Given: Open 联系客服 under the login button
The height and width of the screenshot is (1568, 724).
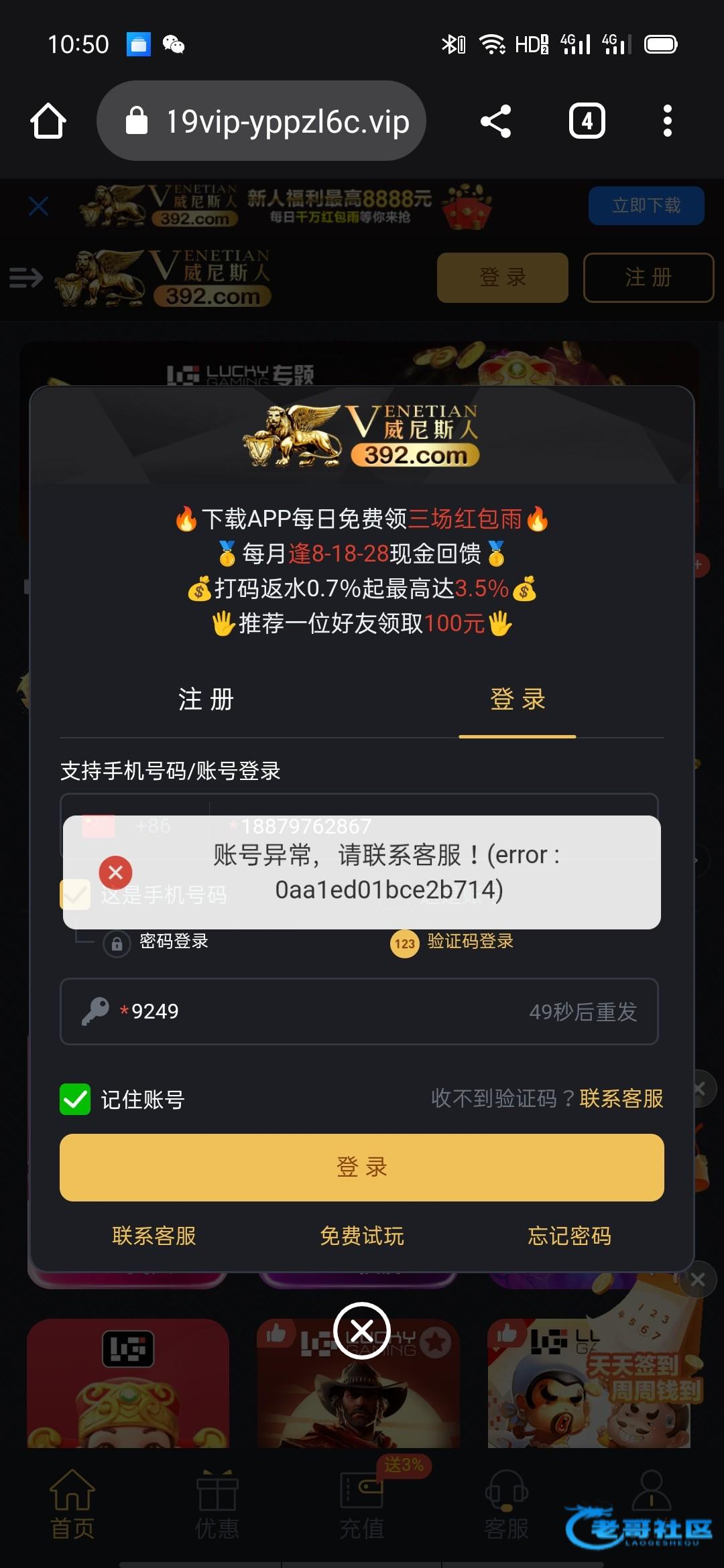Looking at the screenshot, I should [x=154, y=1236].
